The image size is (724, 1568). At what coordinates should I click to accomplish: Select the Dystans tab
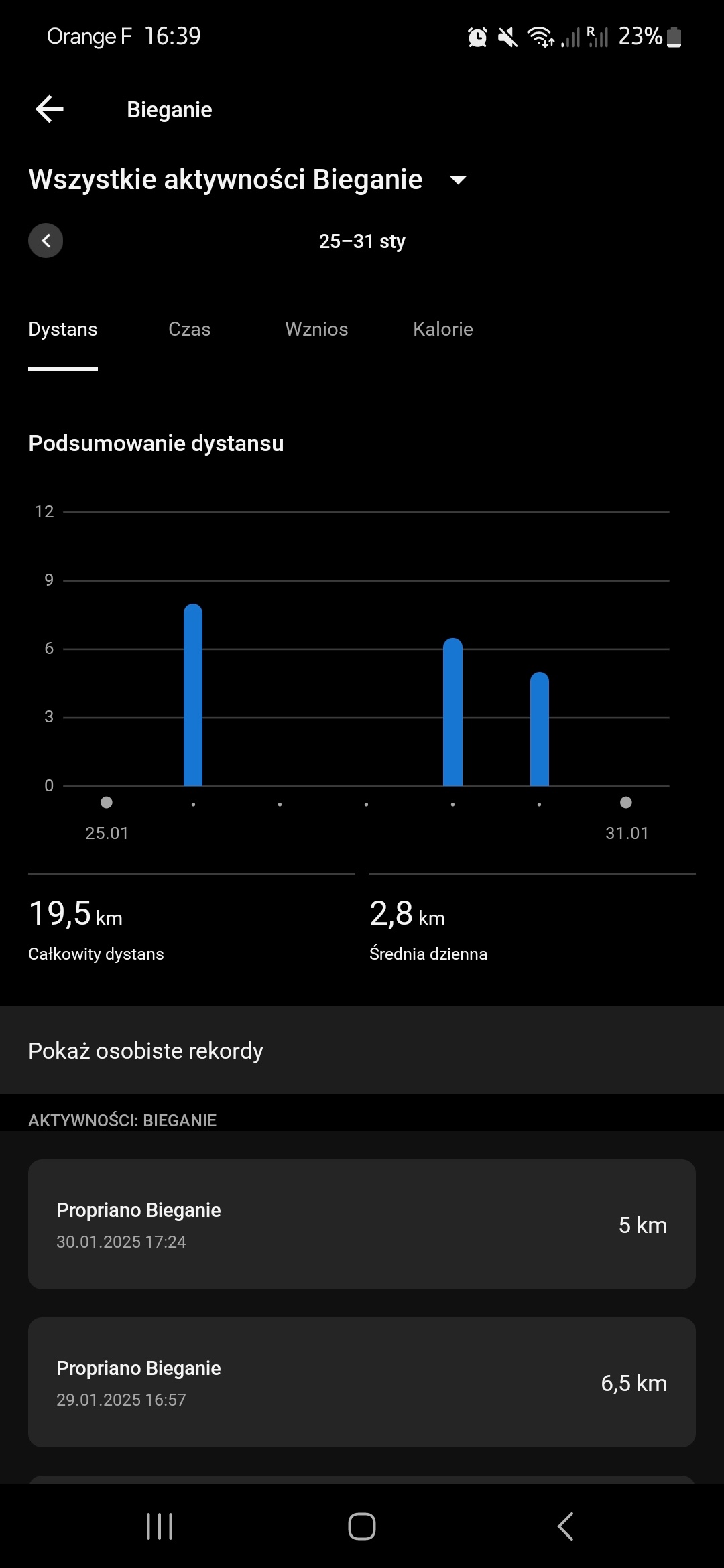point(63,329)
